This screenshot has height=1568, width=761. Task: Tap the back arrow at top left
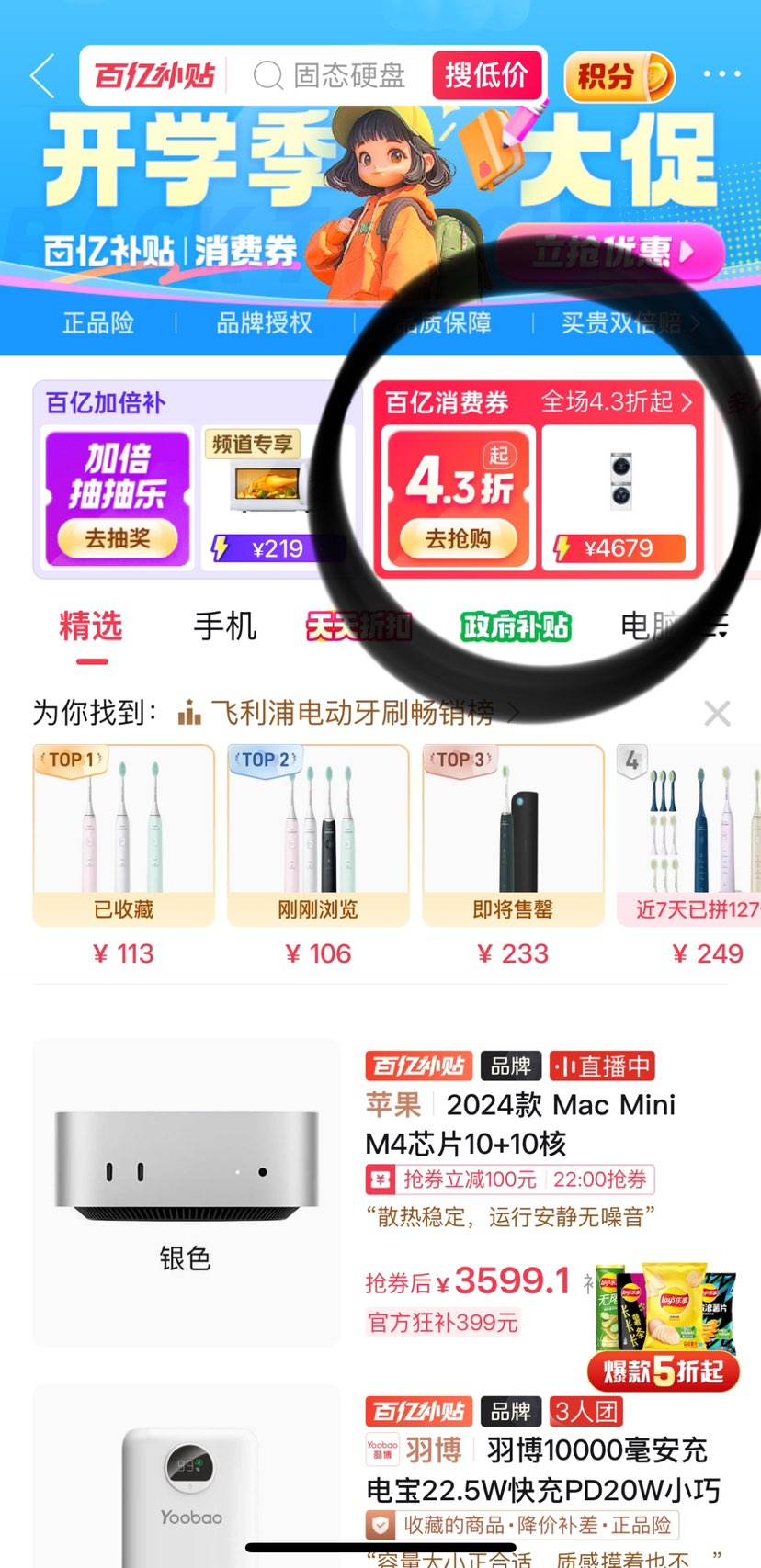[40, 76]
